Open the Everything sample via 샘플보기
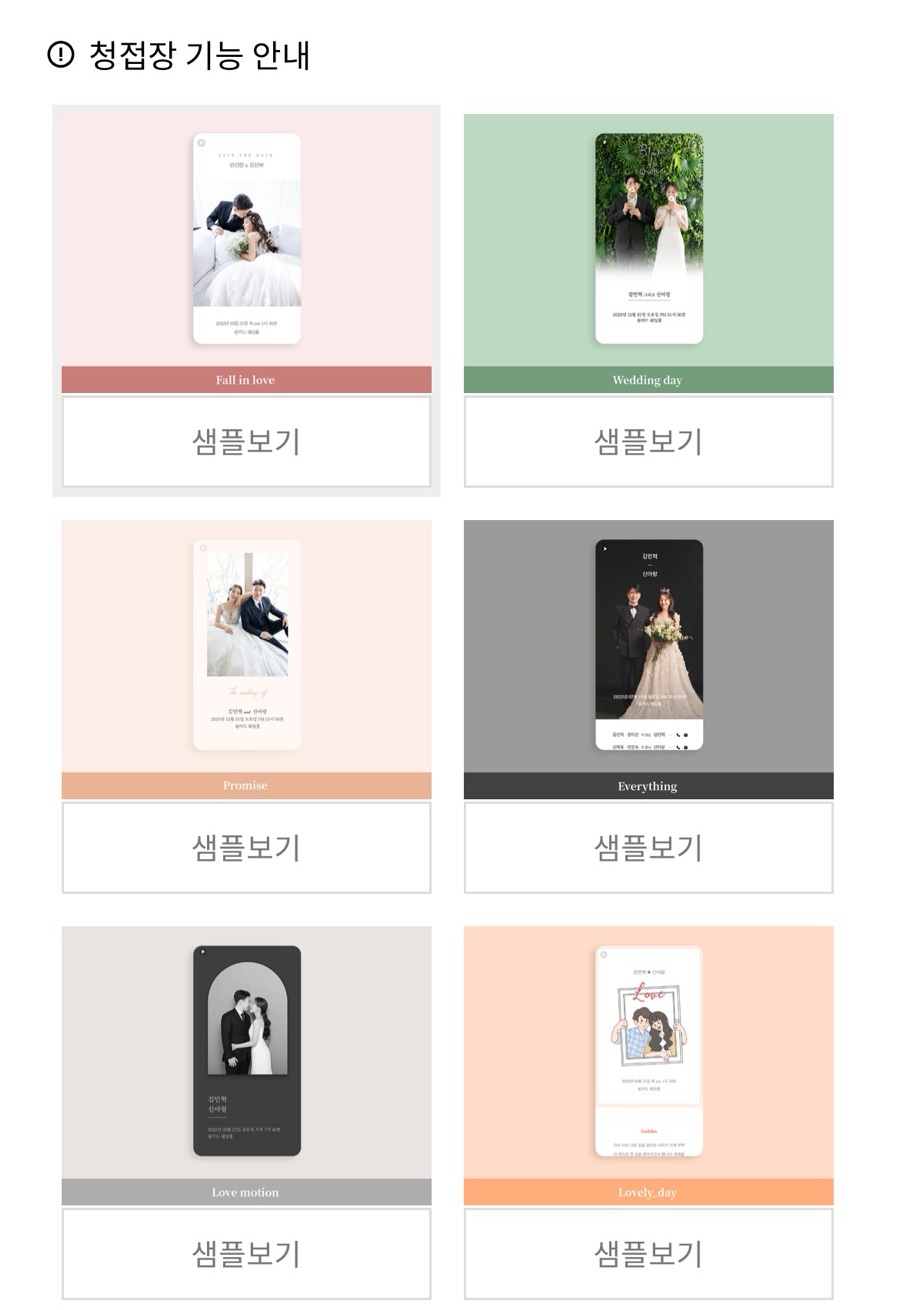899x1310 pixels. [x=648, y=847]
